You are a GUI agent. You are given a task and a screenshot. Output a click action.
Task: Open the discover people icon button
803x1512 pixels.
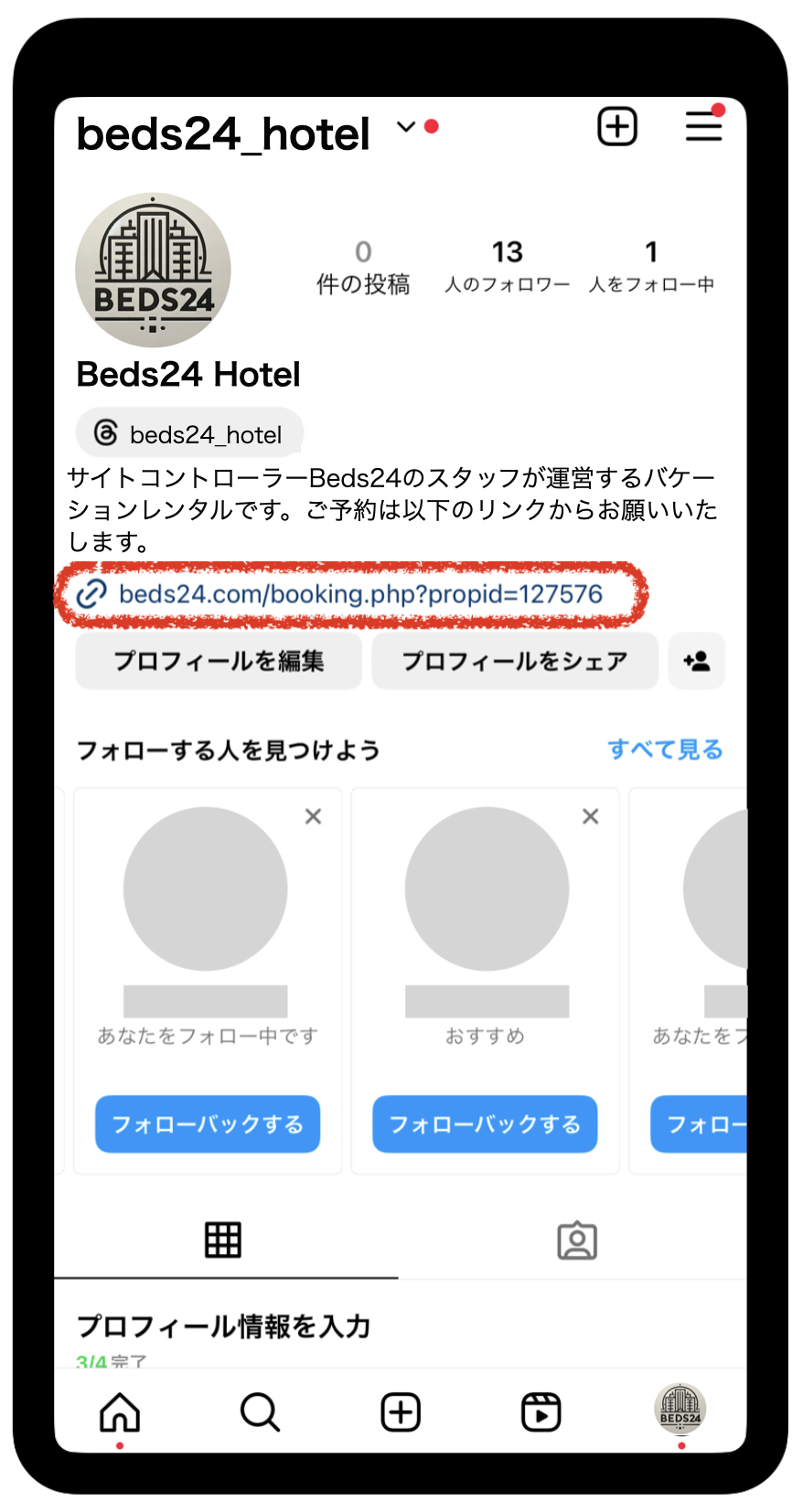point(697,661)
